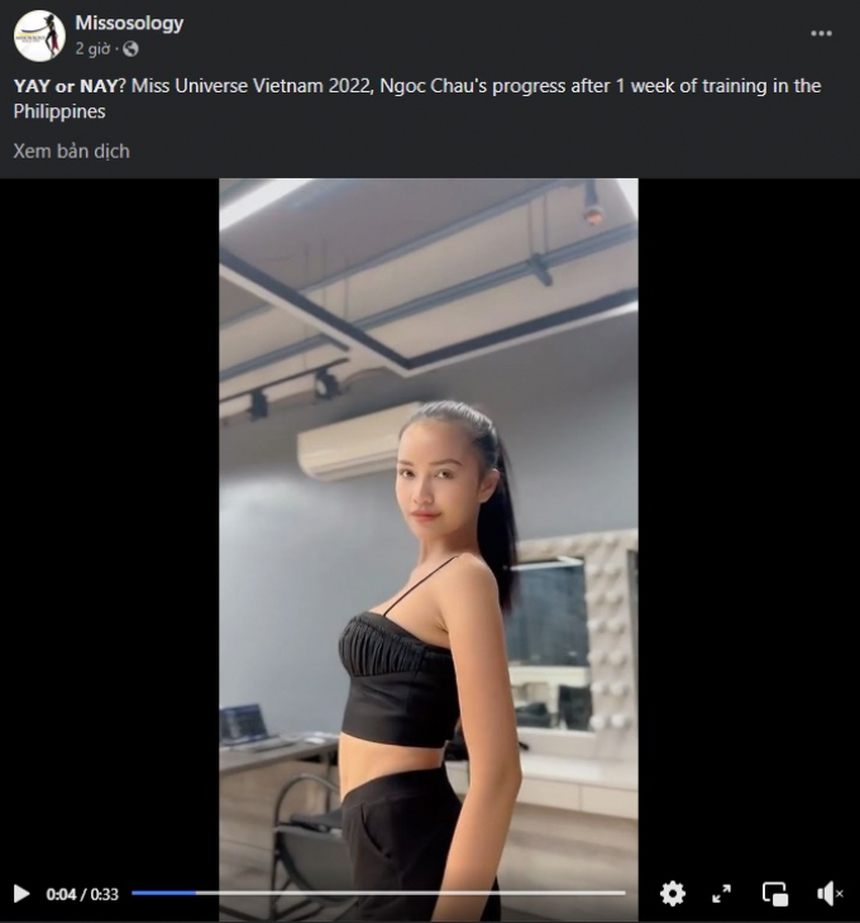The width and height of the screenshot is (860, 923).
Task: Play the video
Action: tap(21, 893)
